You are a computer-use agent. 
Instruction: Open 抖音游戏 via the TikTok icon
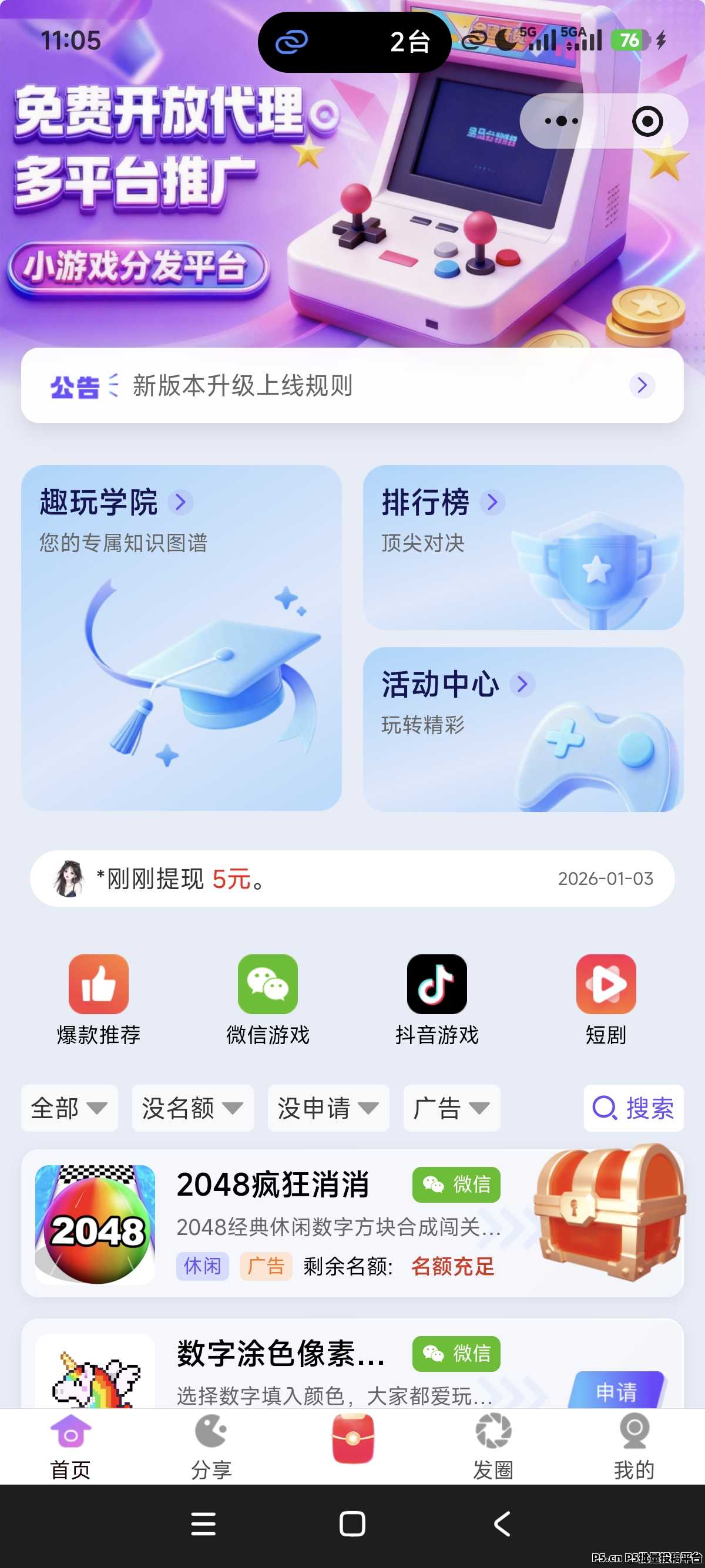point(437,985)
